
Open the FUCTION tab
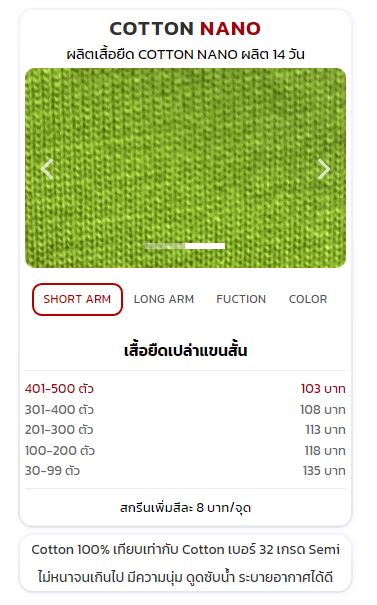[241, 299]
